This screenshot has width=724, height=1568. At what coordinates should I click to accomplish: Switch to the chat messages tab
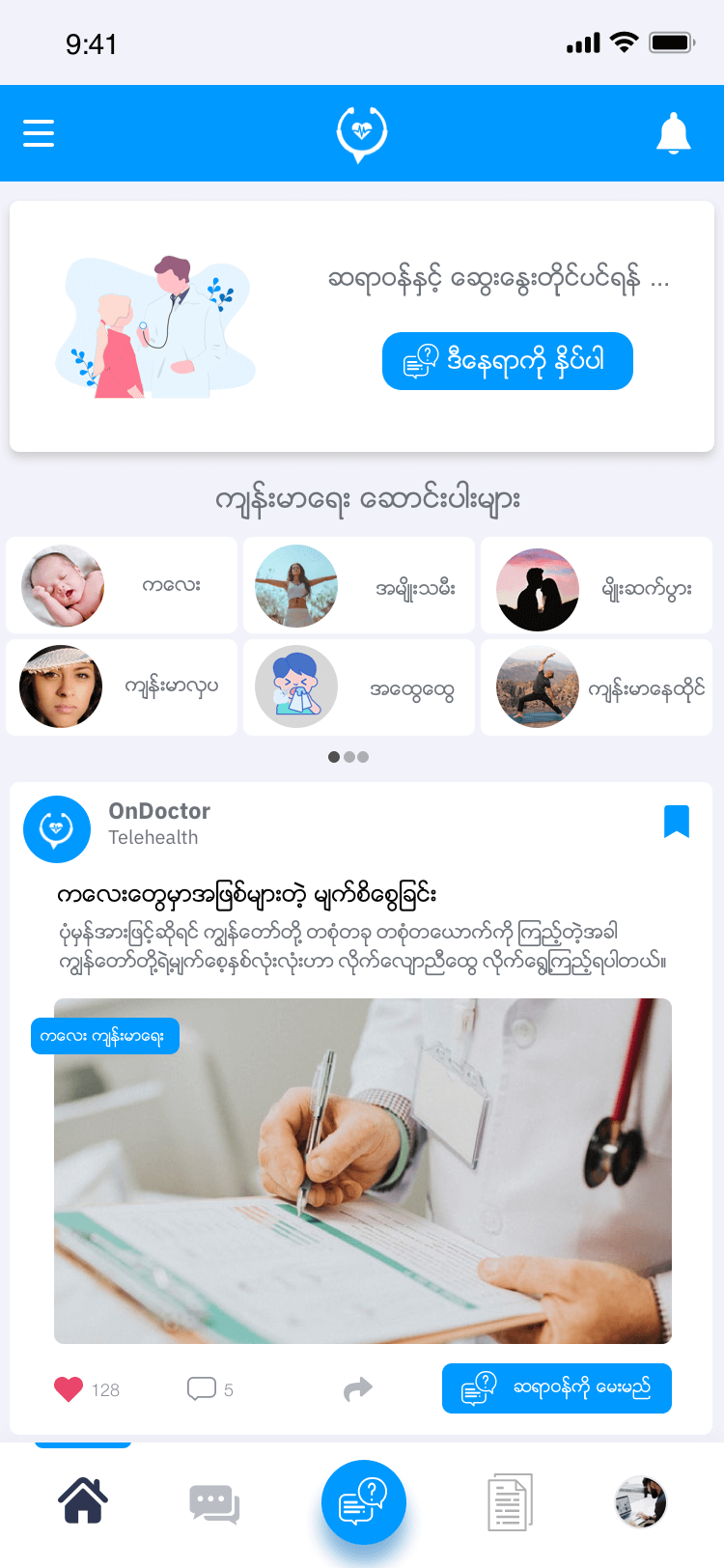(x=214, y=1503)
